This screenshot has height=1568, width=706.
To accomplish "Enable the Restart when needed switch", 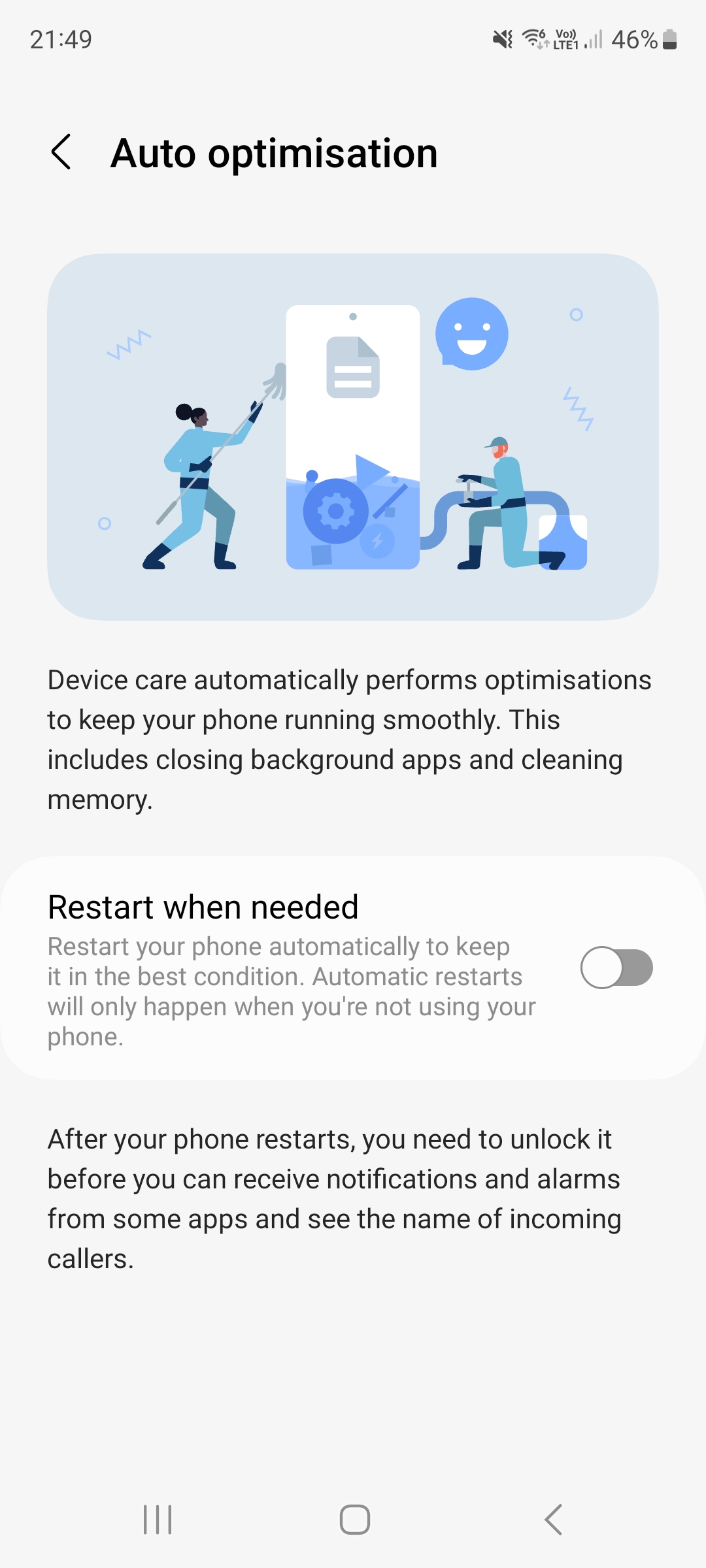I will (616, 968).
